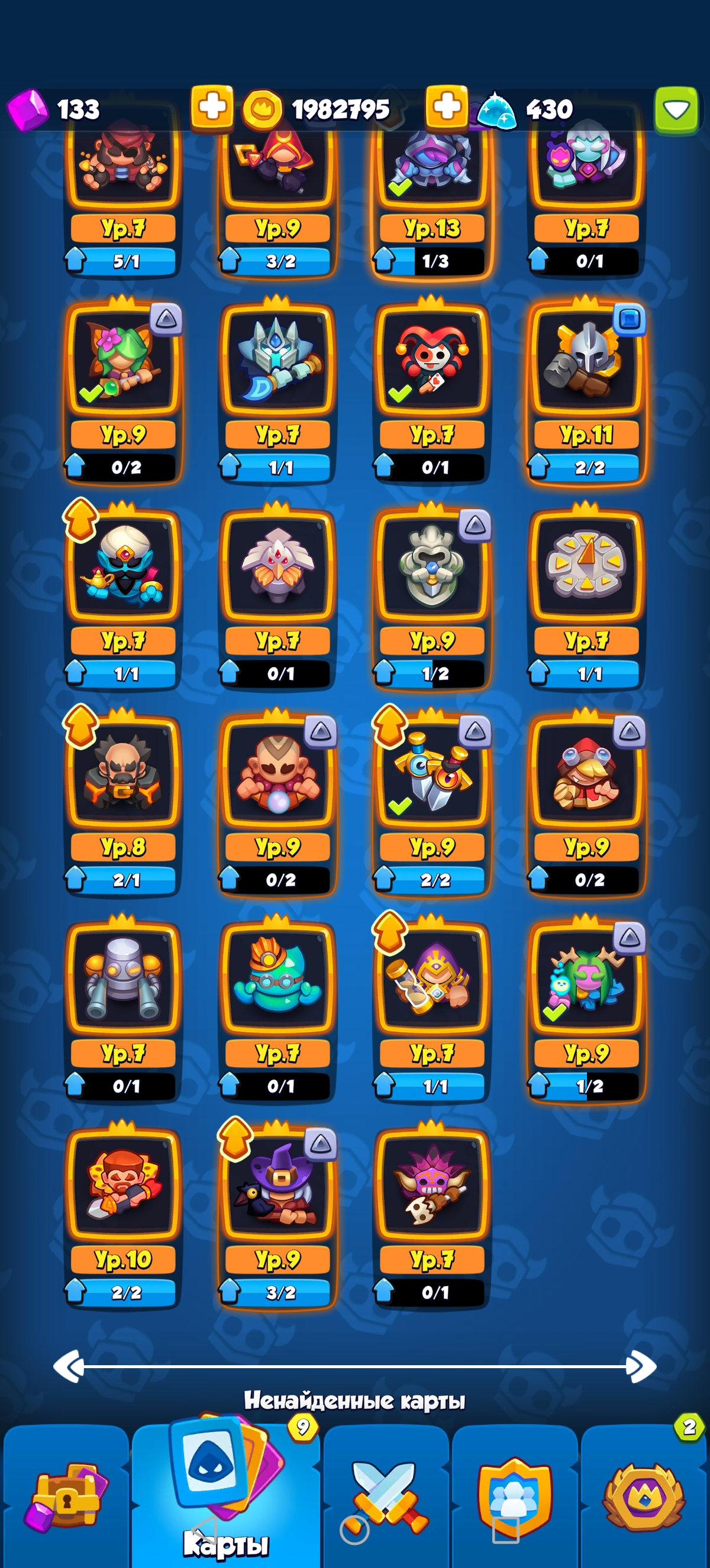The width and height of the screenshot is (710, 1568).
Task: Add more purple gems with plus button
Action: click(x=211, y=108)
